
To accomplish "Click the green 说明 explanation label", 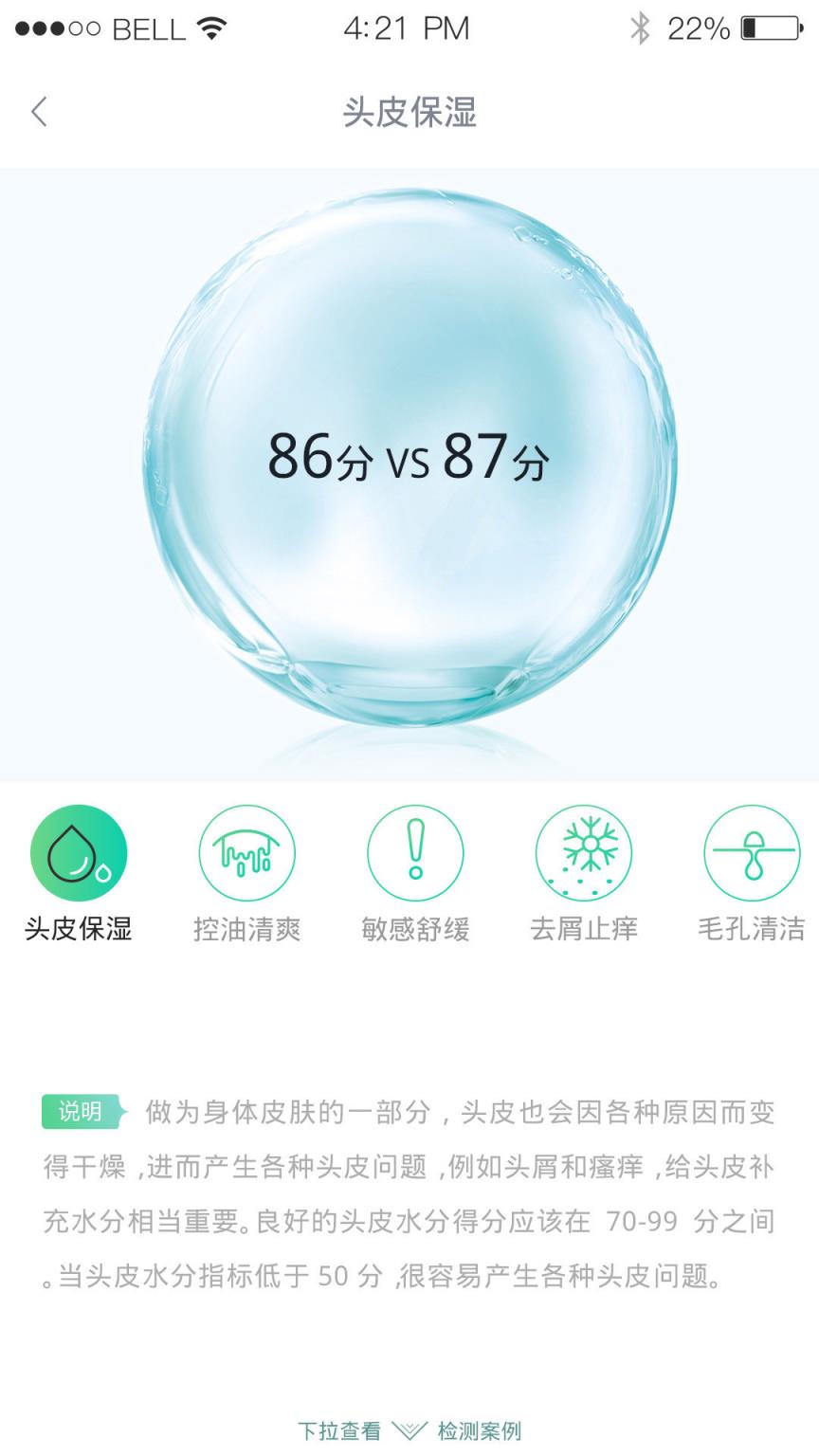I will (x=82, y=1113).
